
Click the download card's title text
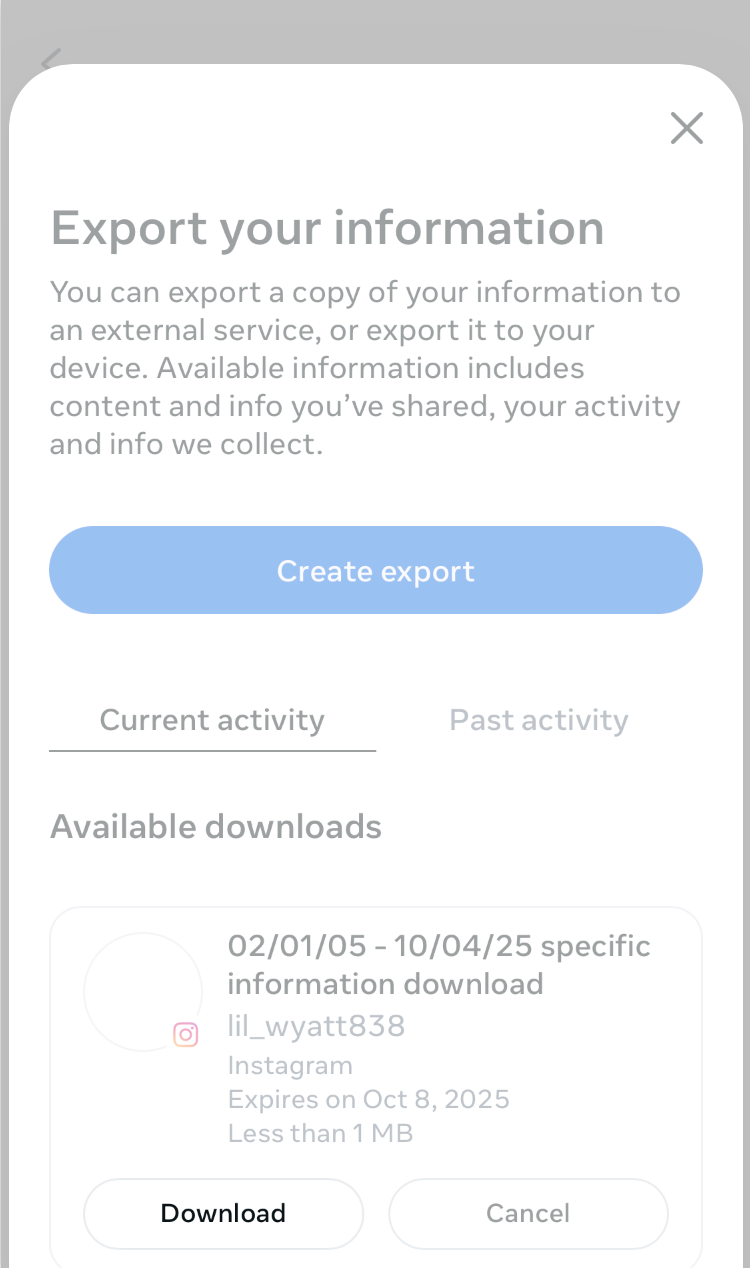click(x=438, y=965)
